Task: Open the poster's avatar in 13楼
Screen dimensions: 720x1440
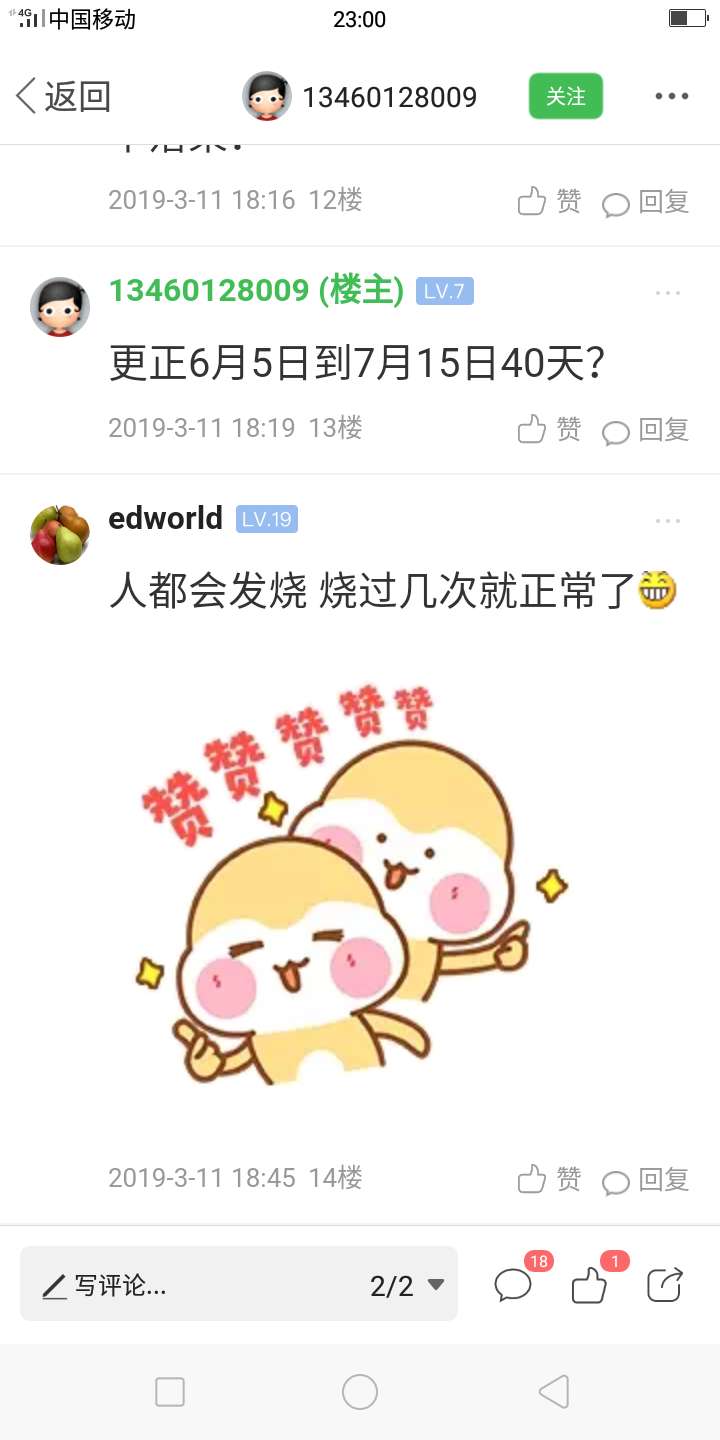Action: pos(60,306)
